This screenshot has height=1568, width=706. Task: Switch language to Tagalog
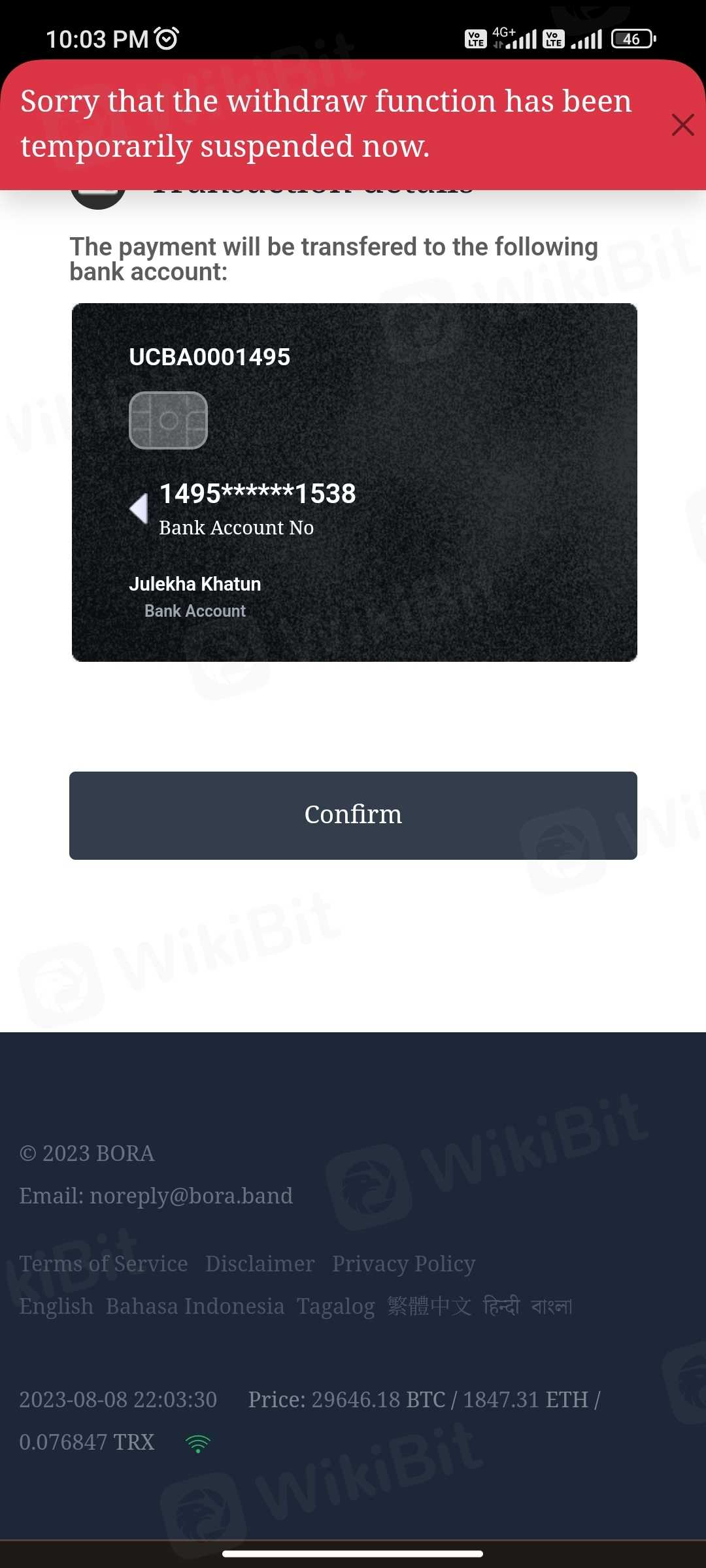coord(335,1306)
